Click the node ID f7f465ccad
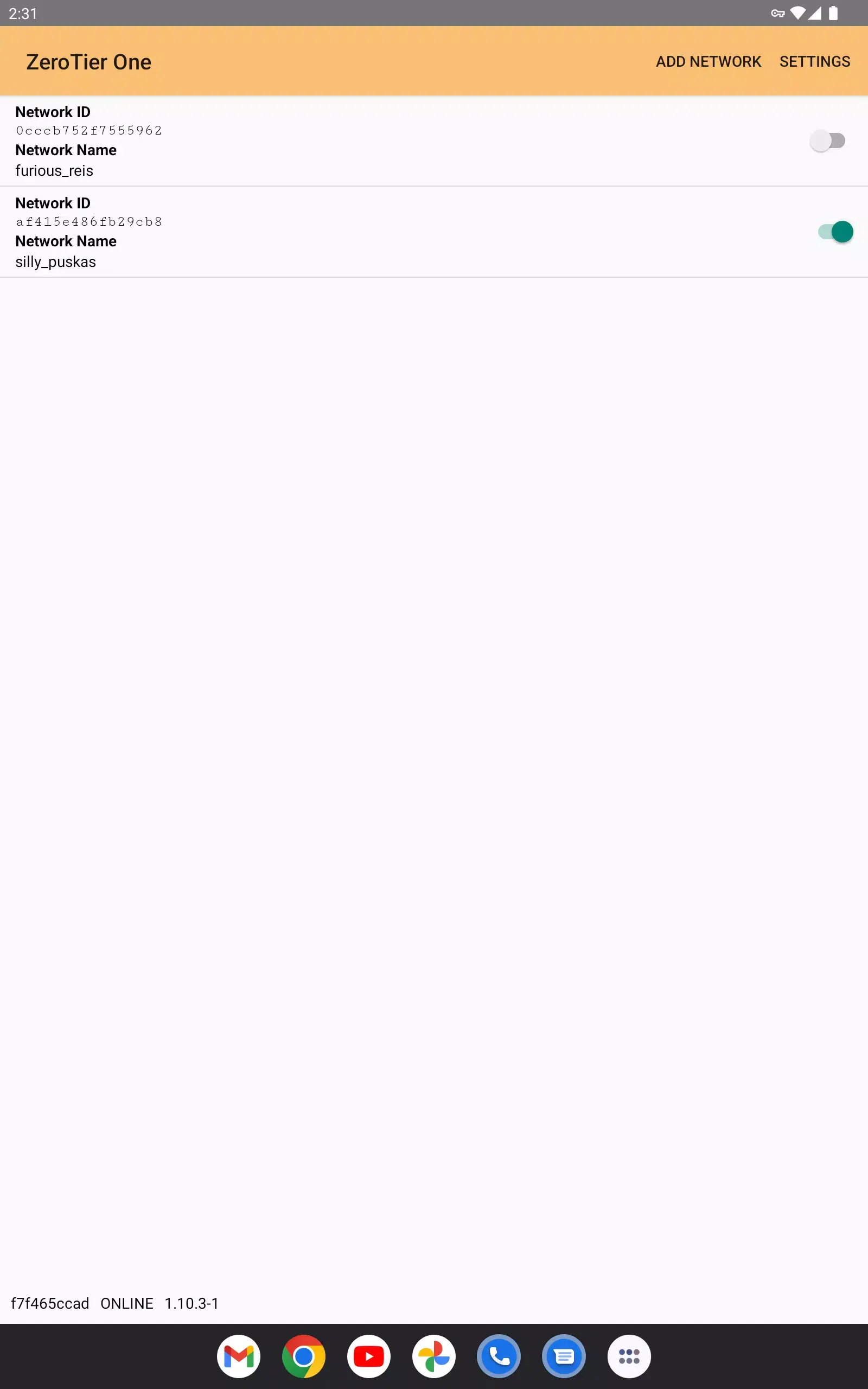Viewport: 868px width, 1389px height. (x=49, y=1303)
